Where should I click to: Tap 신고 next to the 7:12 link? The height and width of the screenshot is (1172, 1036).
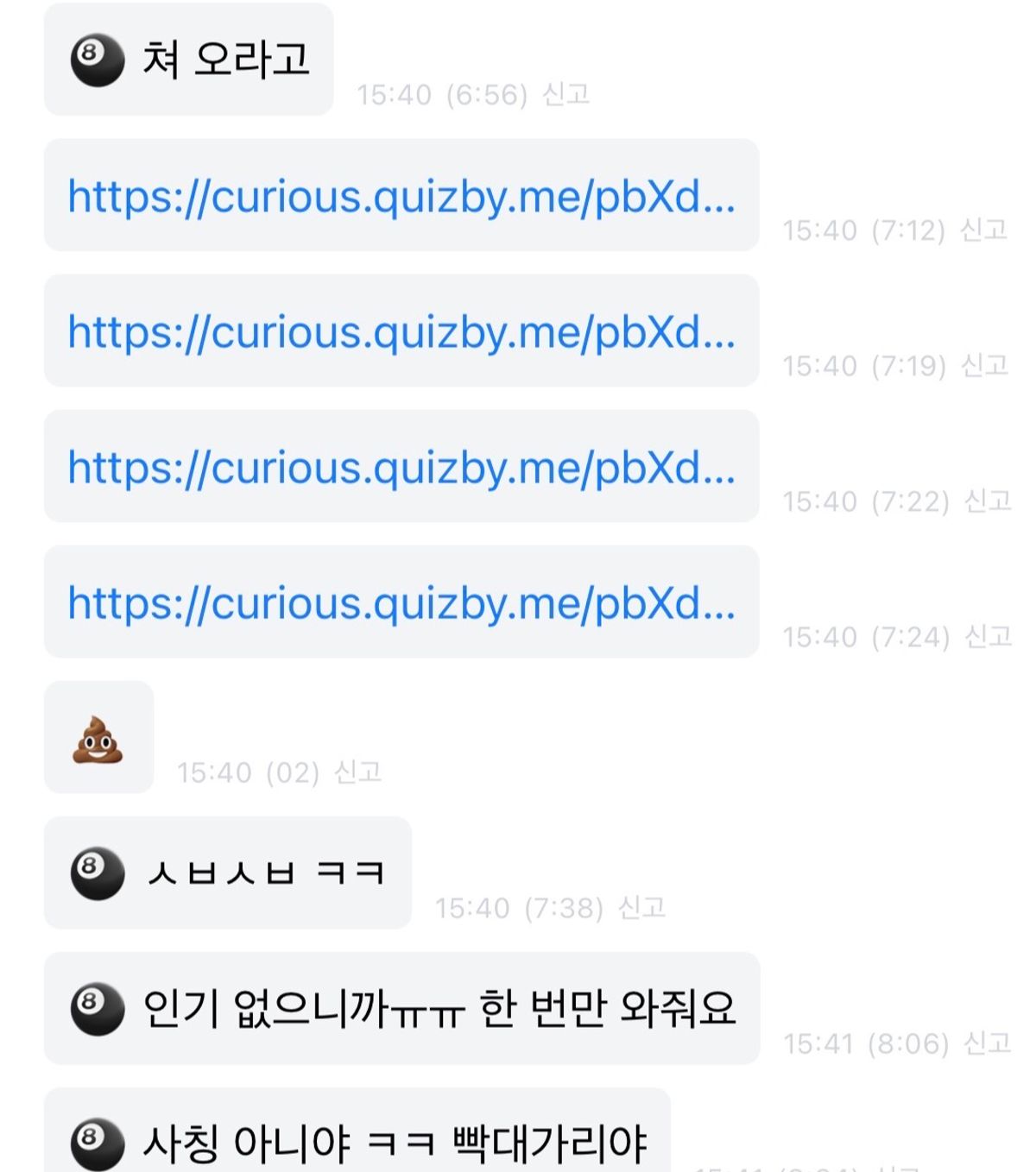pyautogui.click(x=984, y=230)
